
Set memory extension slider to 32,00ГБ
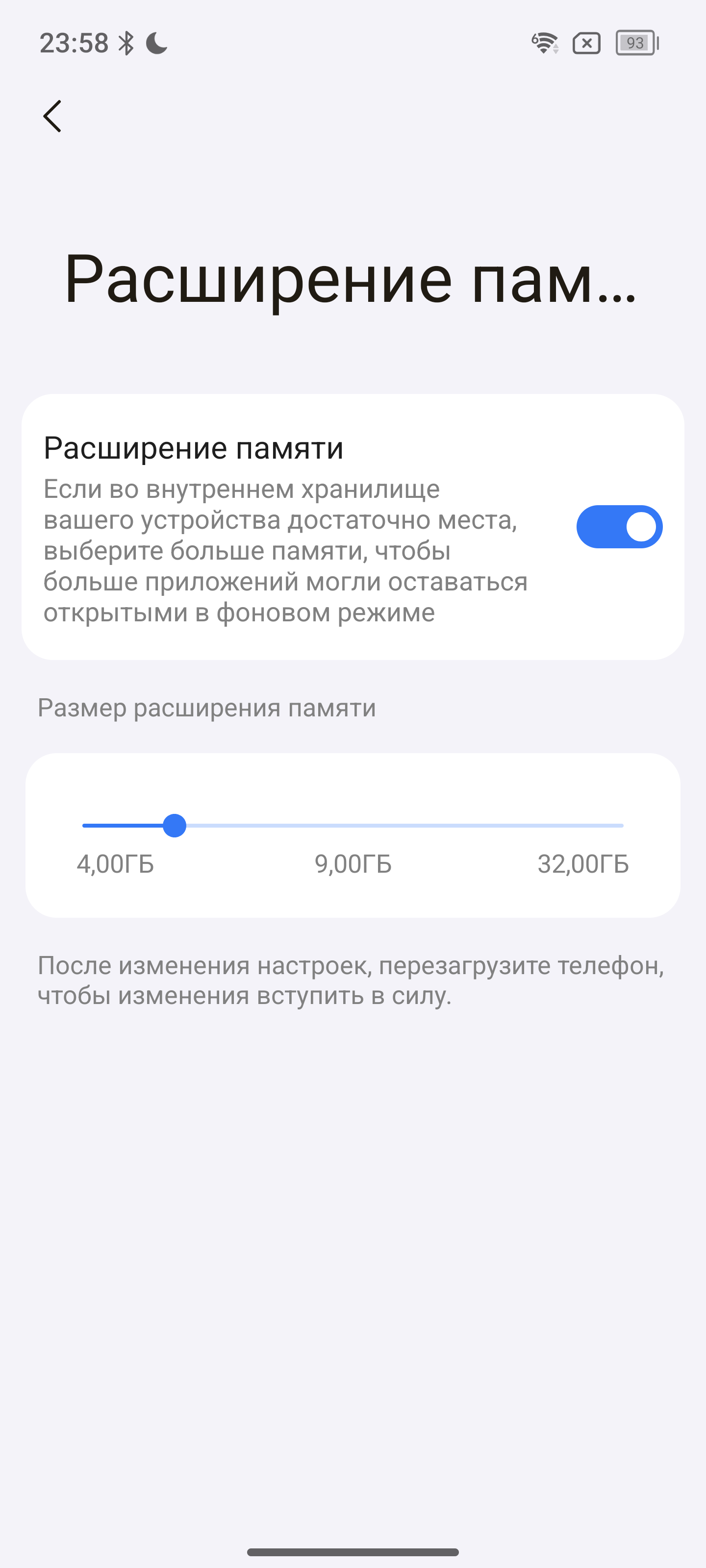pos(622,825)
